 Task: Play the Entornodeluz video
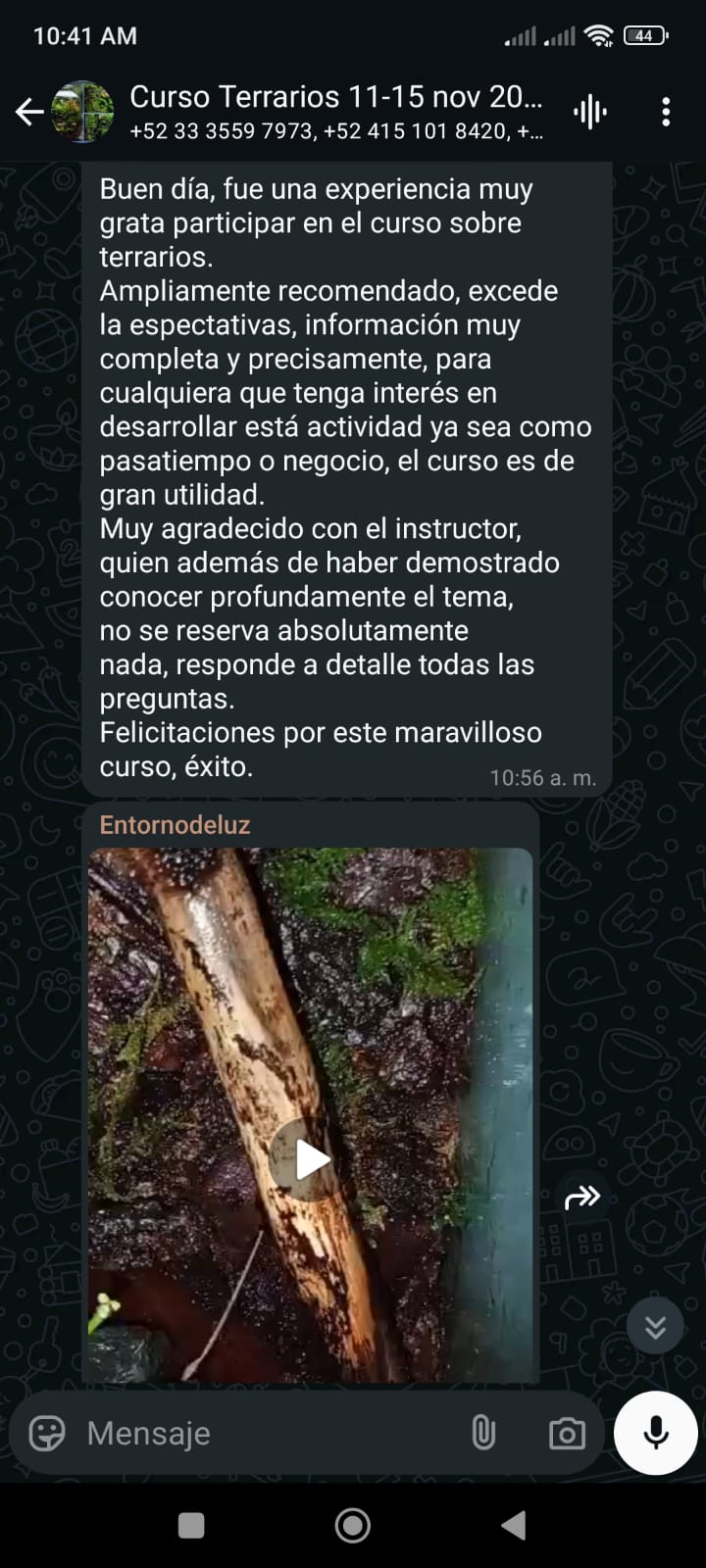click(311, 1160)
